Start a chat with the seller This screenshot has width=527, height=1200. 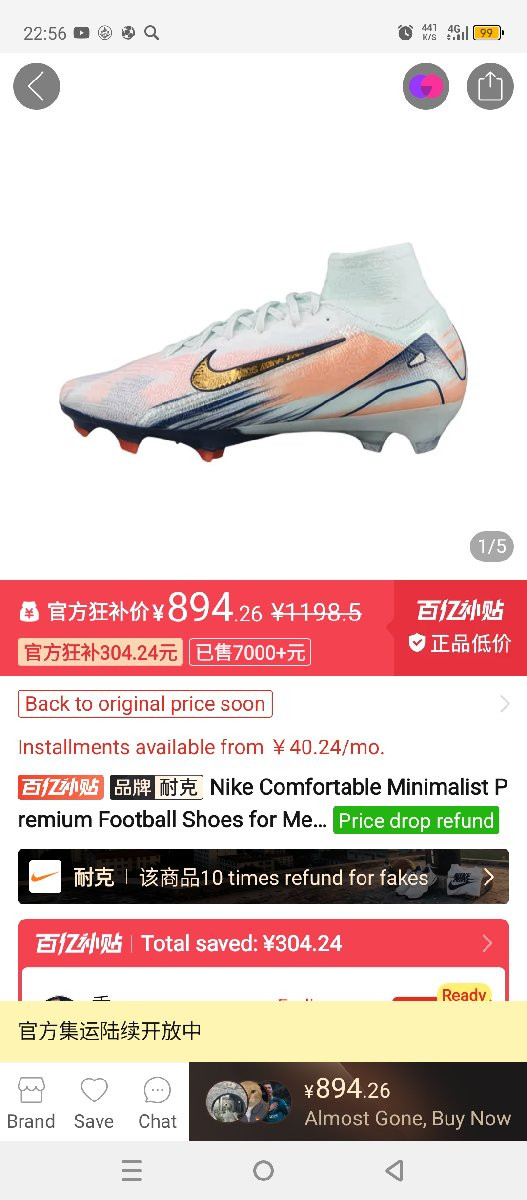point(157,1103)
